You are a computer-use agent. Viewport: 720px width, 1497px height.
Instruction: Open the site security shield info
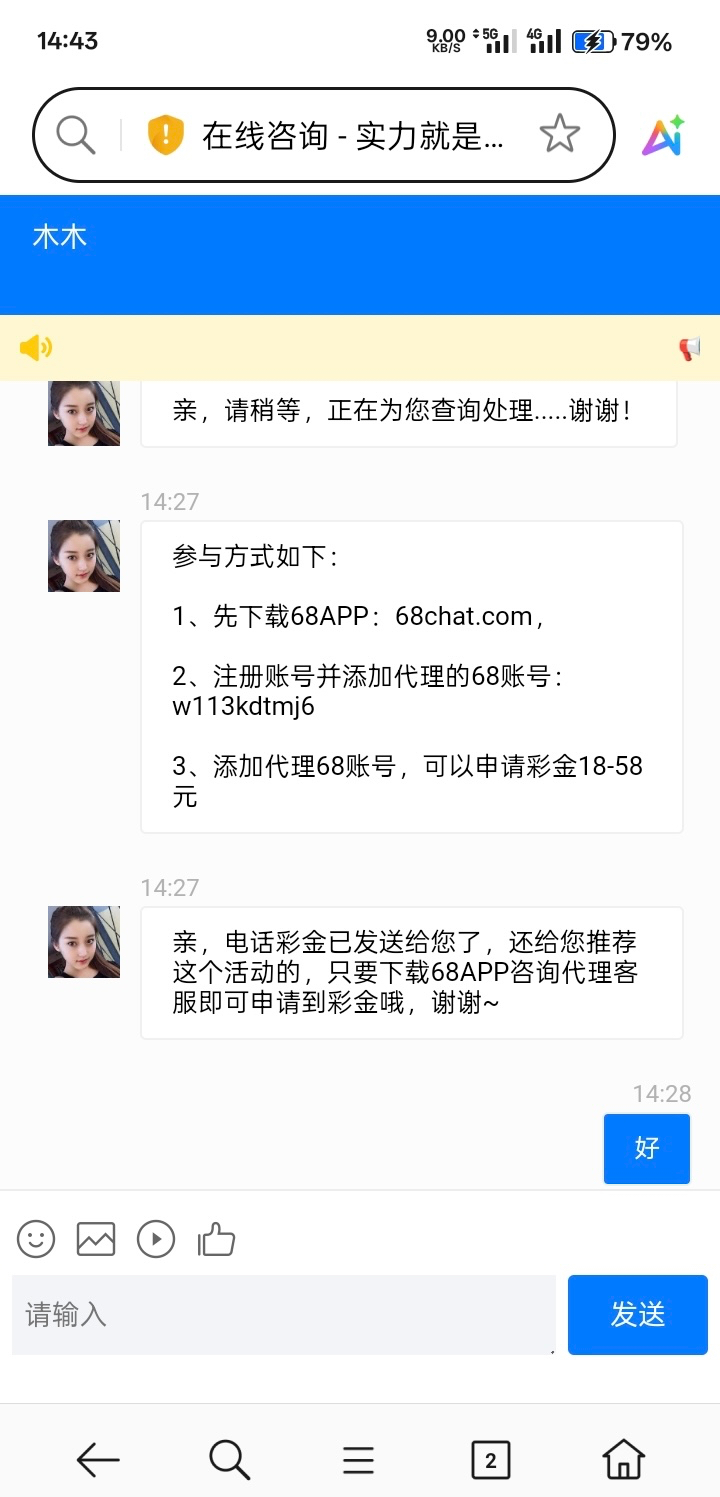(x=166, y=134)
